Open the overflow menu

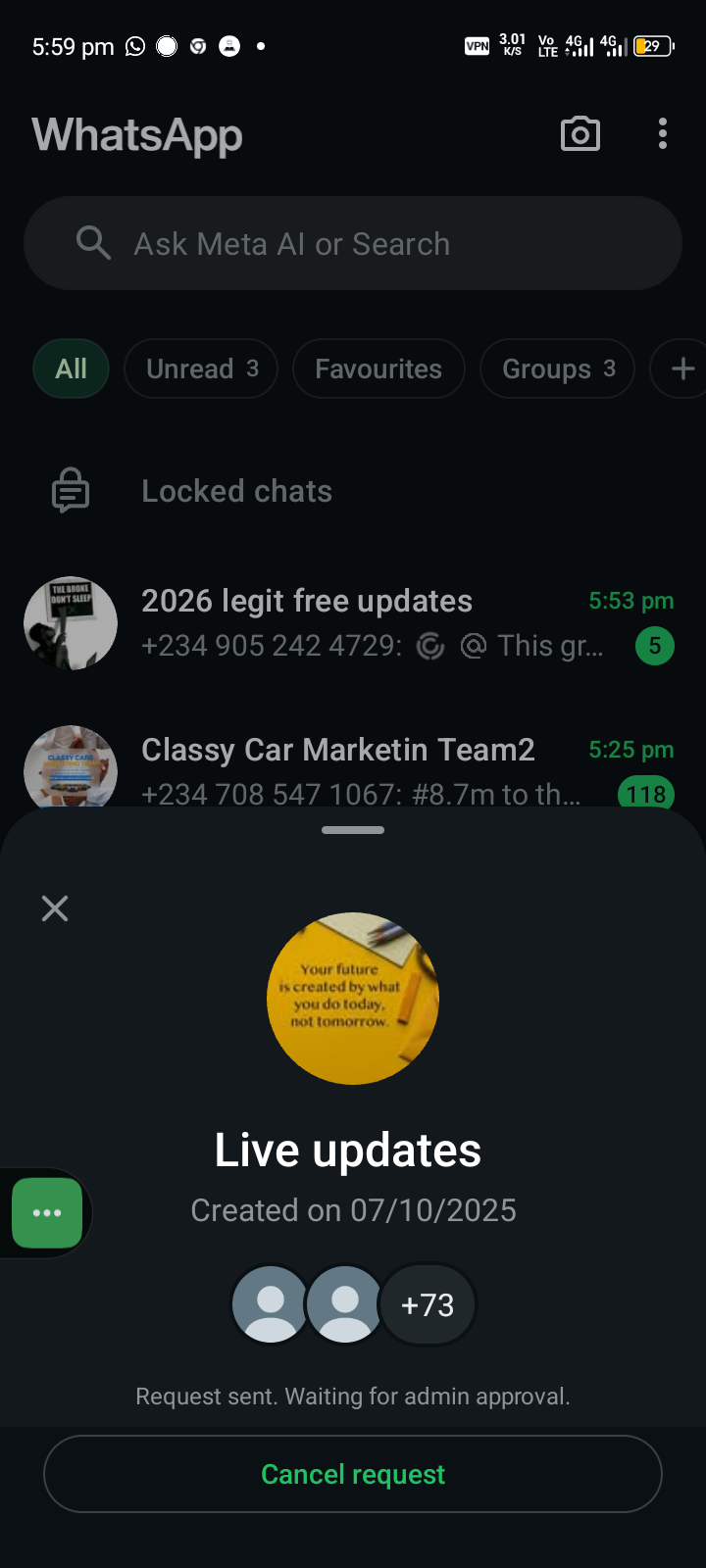[x=663, y=134]
